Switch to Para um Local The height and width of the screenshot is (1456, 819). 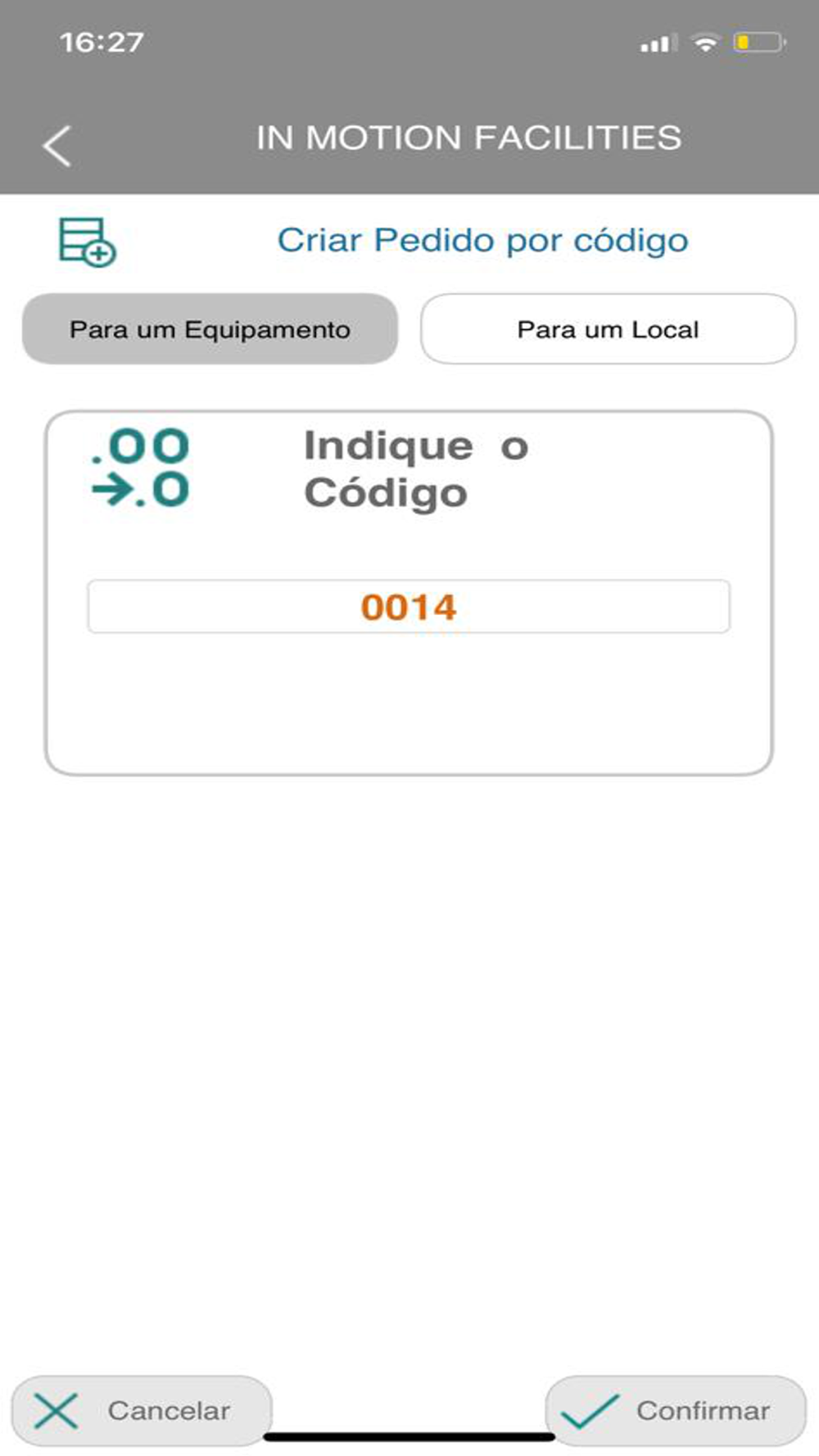point(608,329)
